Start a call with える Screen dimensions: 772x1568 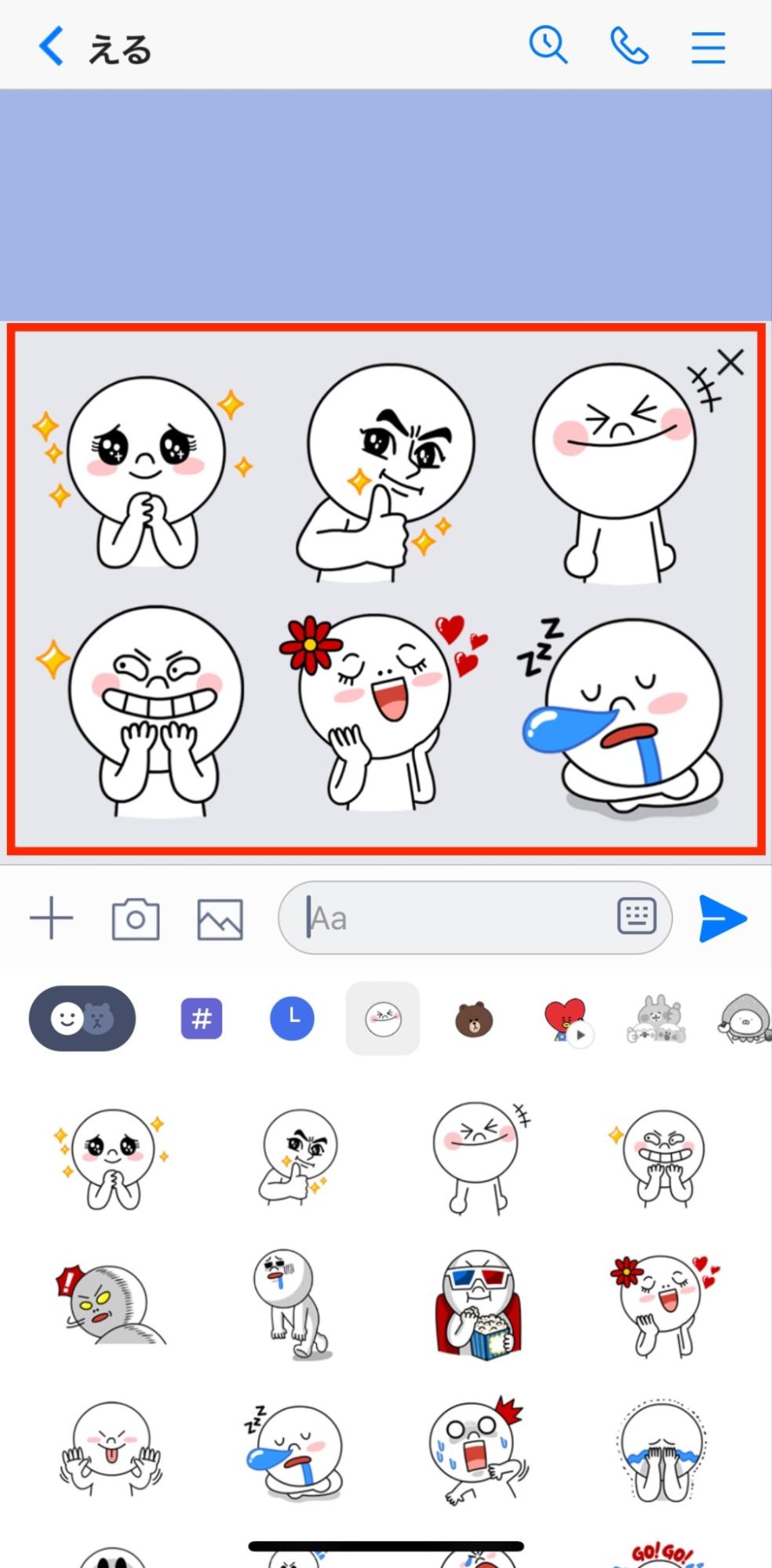coord(628,45)
